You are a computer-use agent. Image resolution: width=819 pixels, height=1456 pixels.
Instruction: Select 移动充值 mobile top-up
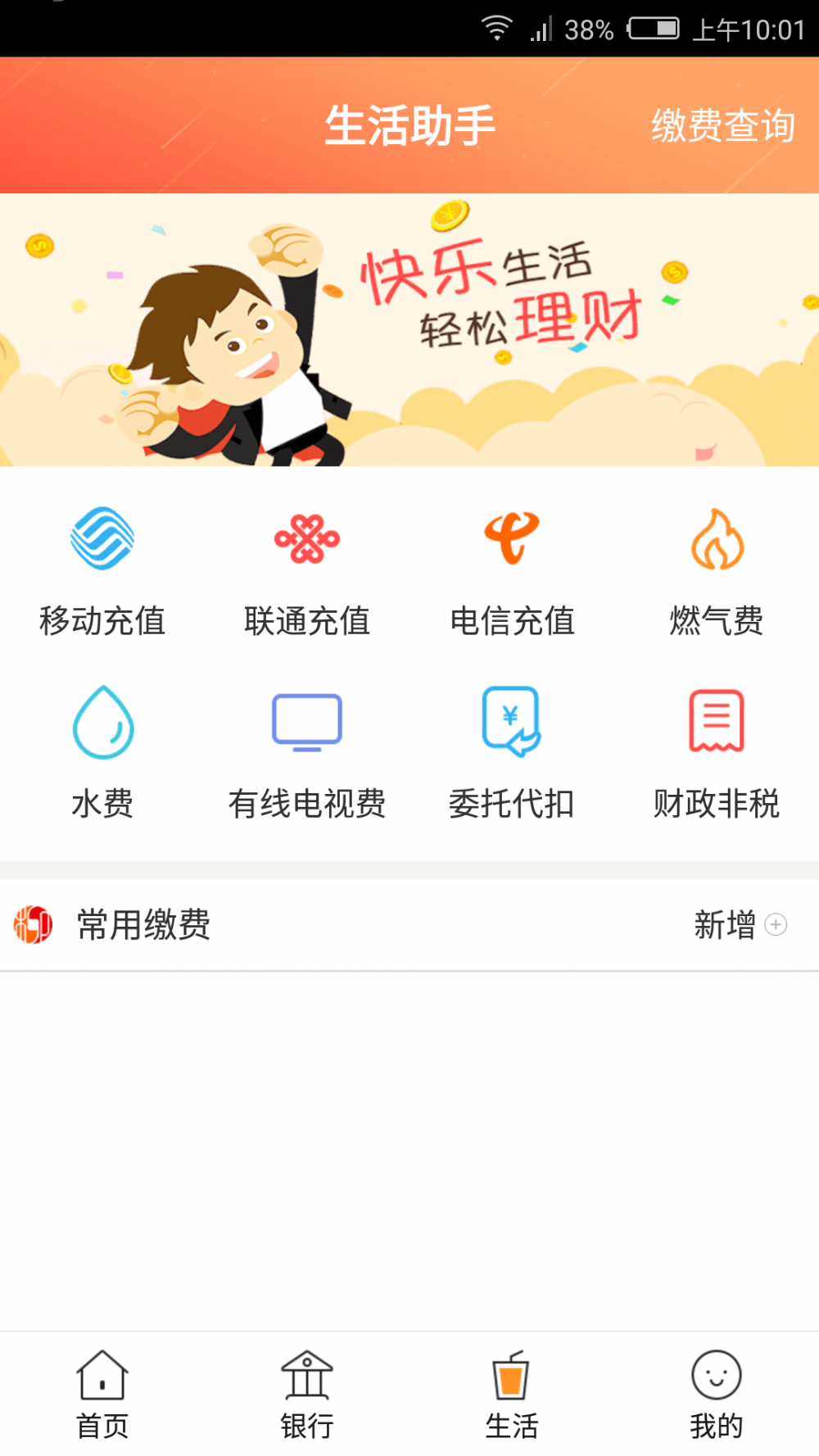(x=102, y=571)
